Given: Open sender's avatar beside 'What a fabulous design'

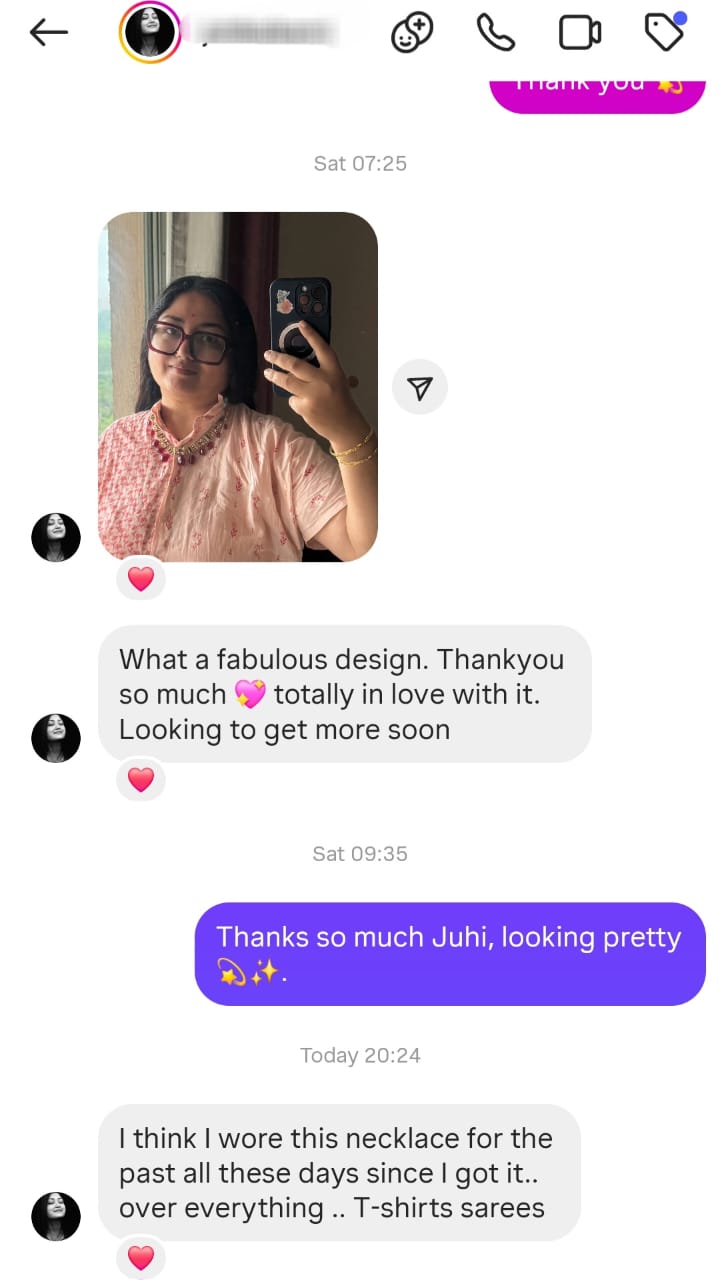Looking at the screenshot, I should point(56,738).
